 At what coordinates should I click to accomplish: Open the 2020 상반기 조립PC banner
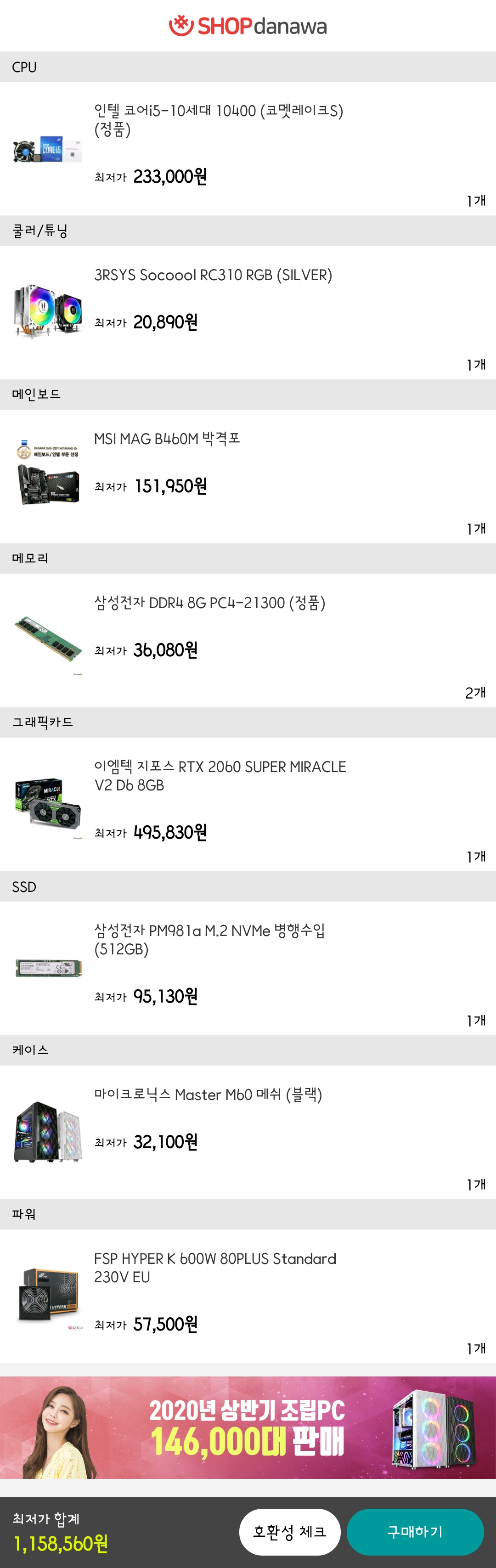(248, 1427)
